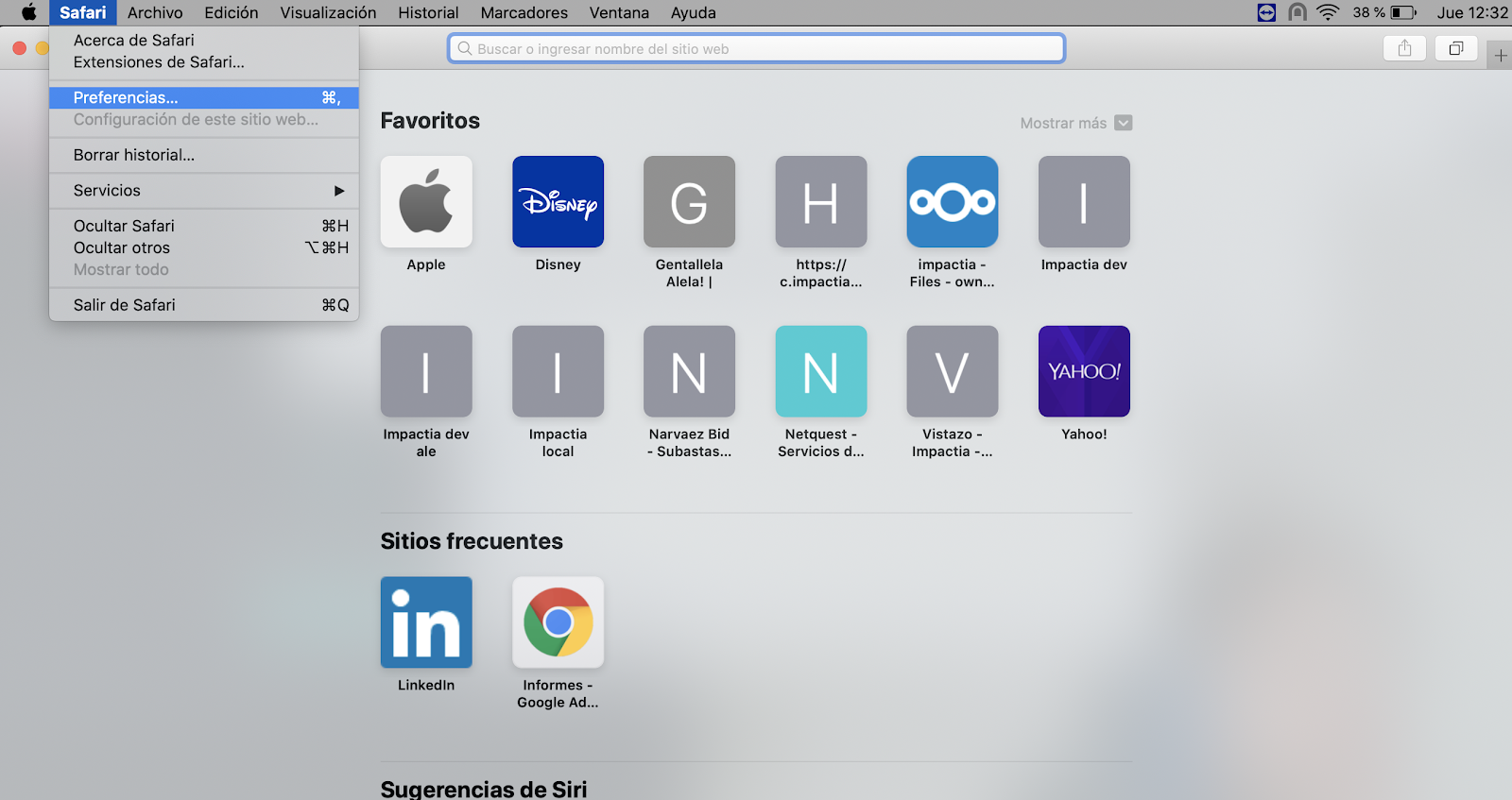Viewport: 1512px width, 800px height.
Task: Choose Borrar historial
Action: 134,155
